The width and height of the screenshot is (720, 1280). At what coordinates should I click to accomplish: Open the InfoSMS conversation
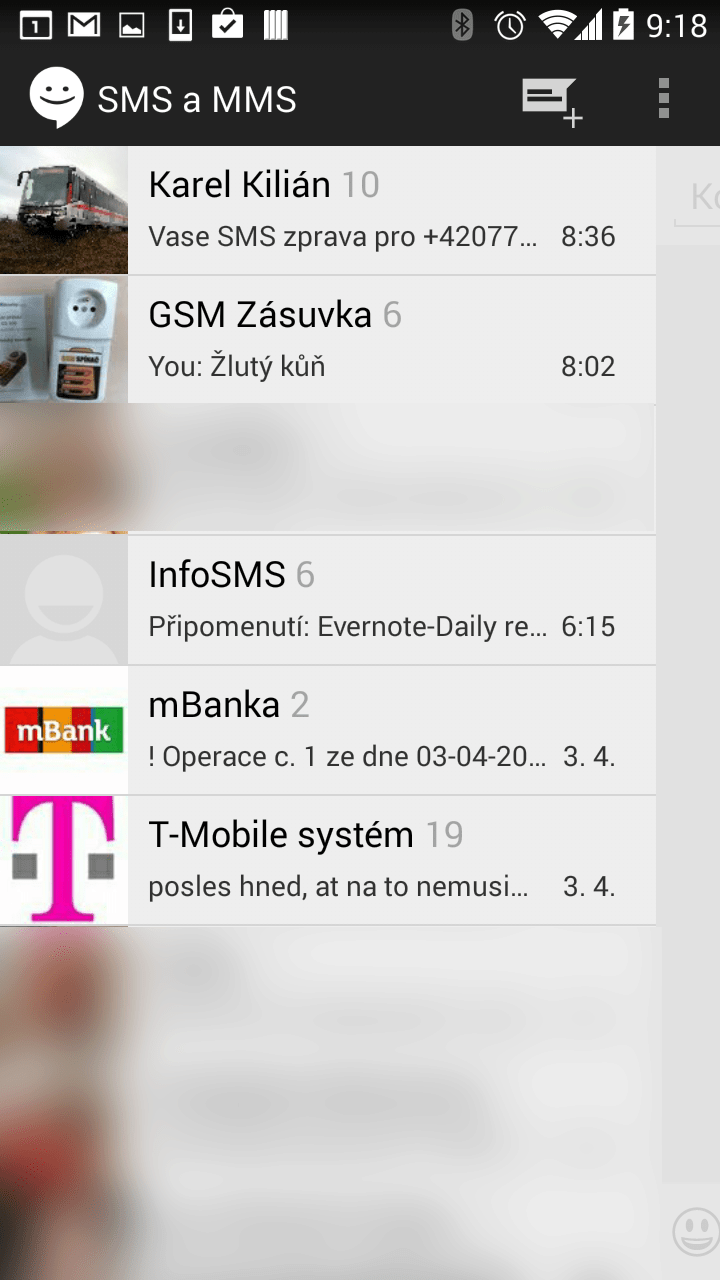click(x=328, y=600)
